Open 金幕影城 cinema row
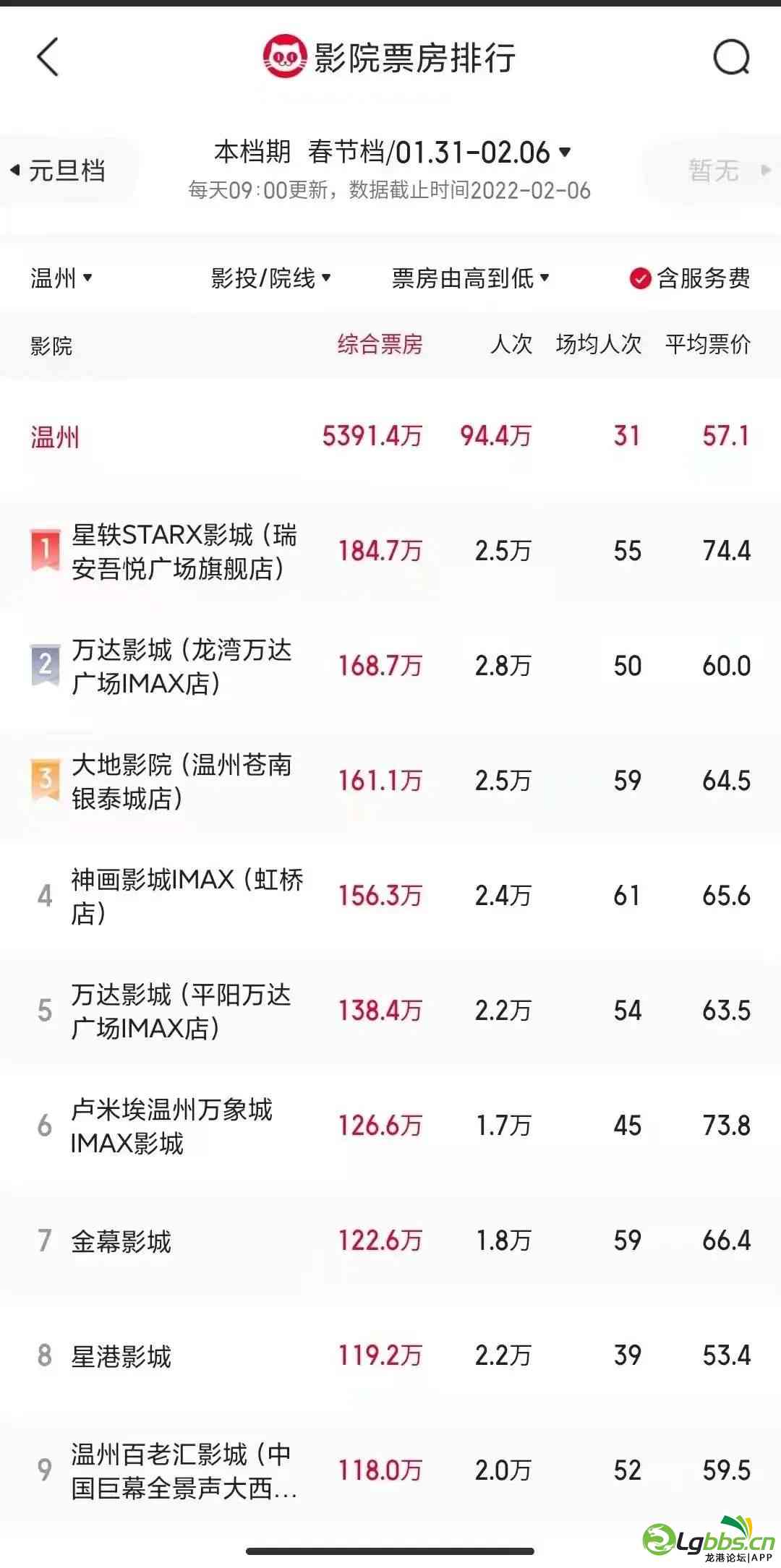The width and height of the screenshot is (781, 1568). pos(121,1241)
